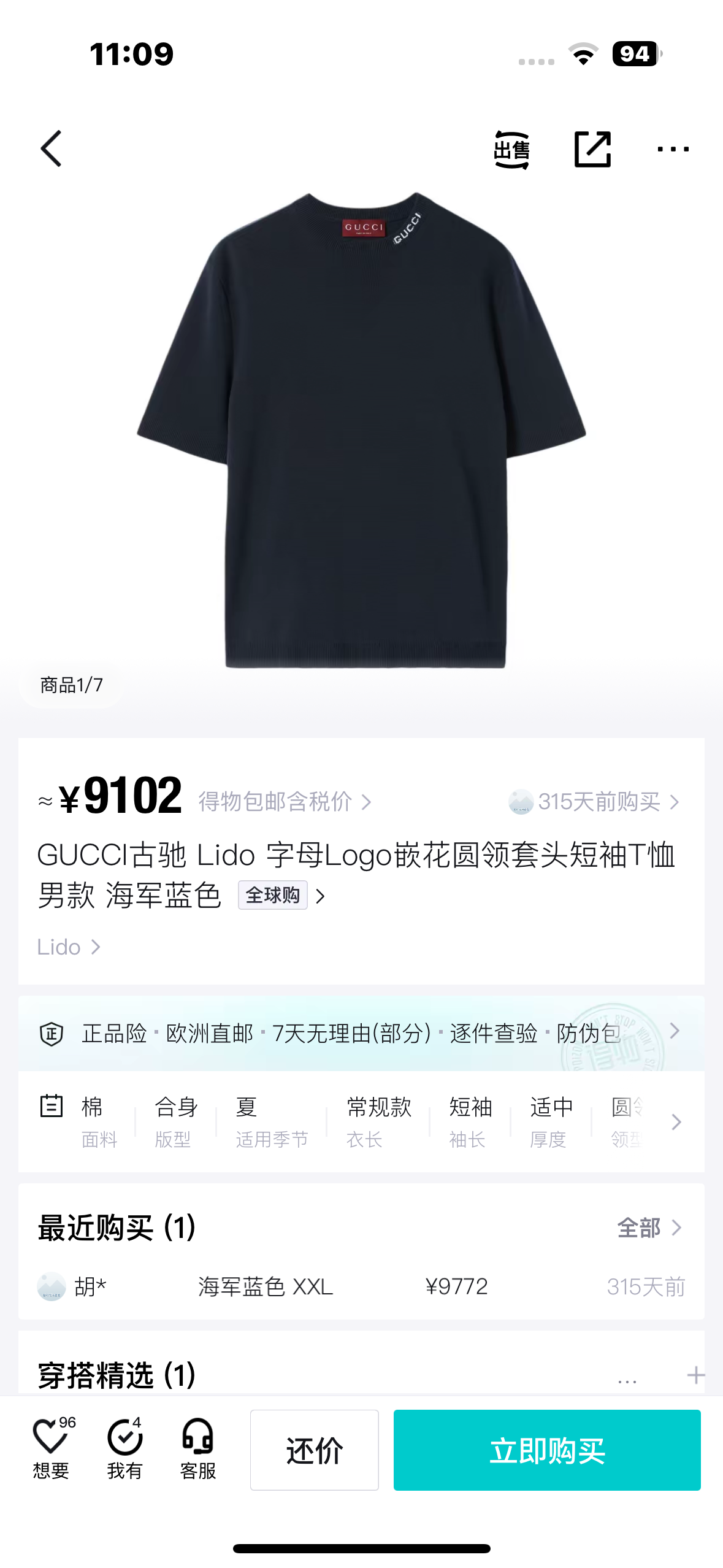Image resolution: width=723 pixels, height=1568 pixels.
Task: View the 得物包邮含税价 price details
Action: click(285, 801)
